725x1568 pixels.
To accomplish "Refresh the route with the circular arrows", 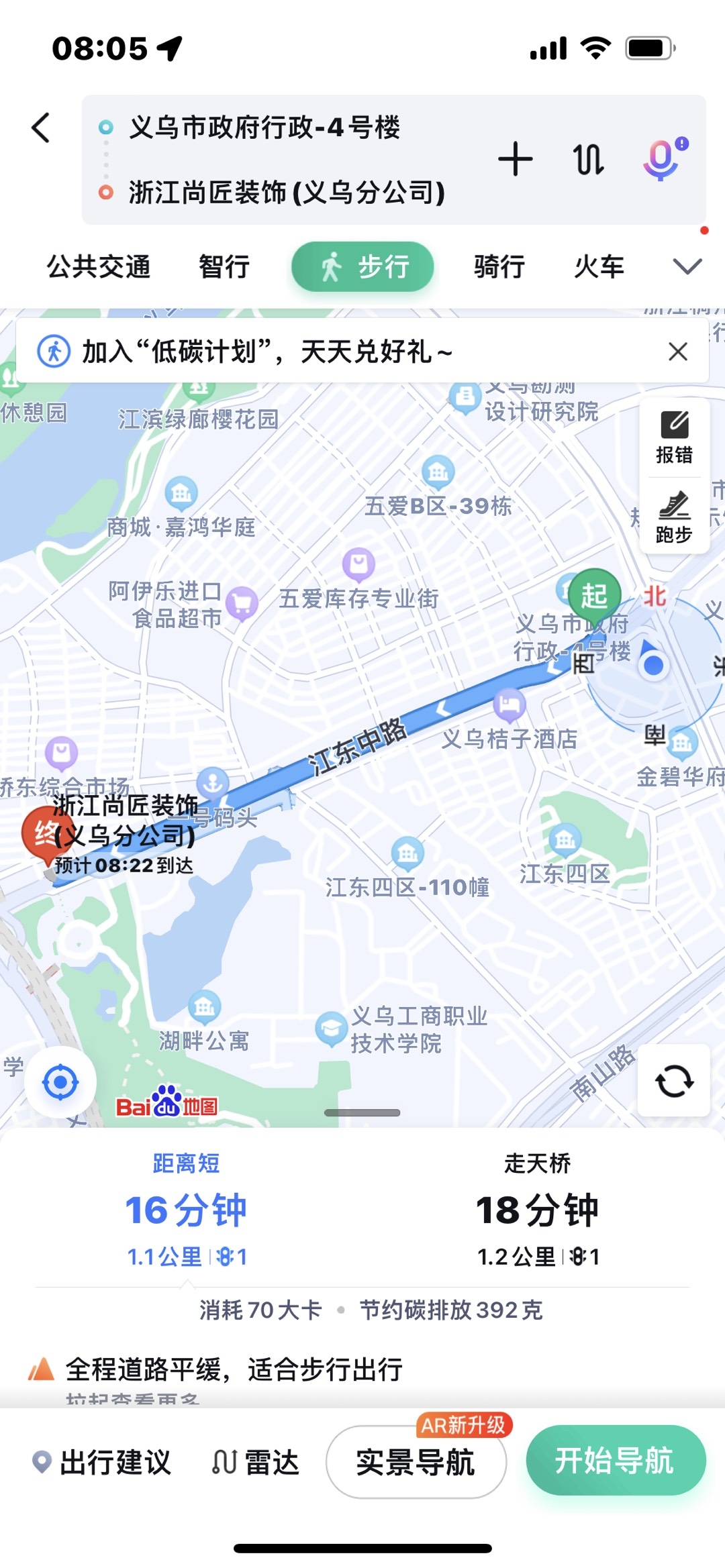I will (x=674, y=1081).
